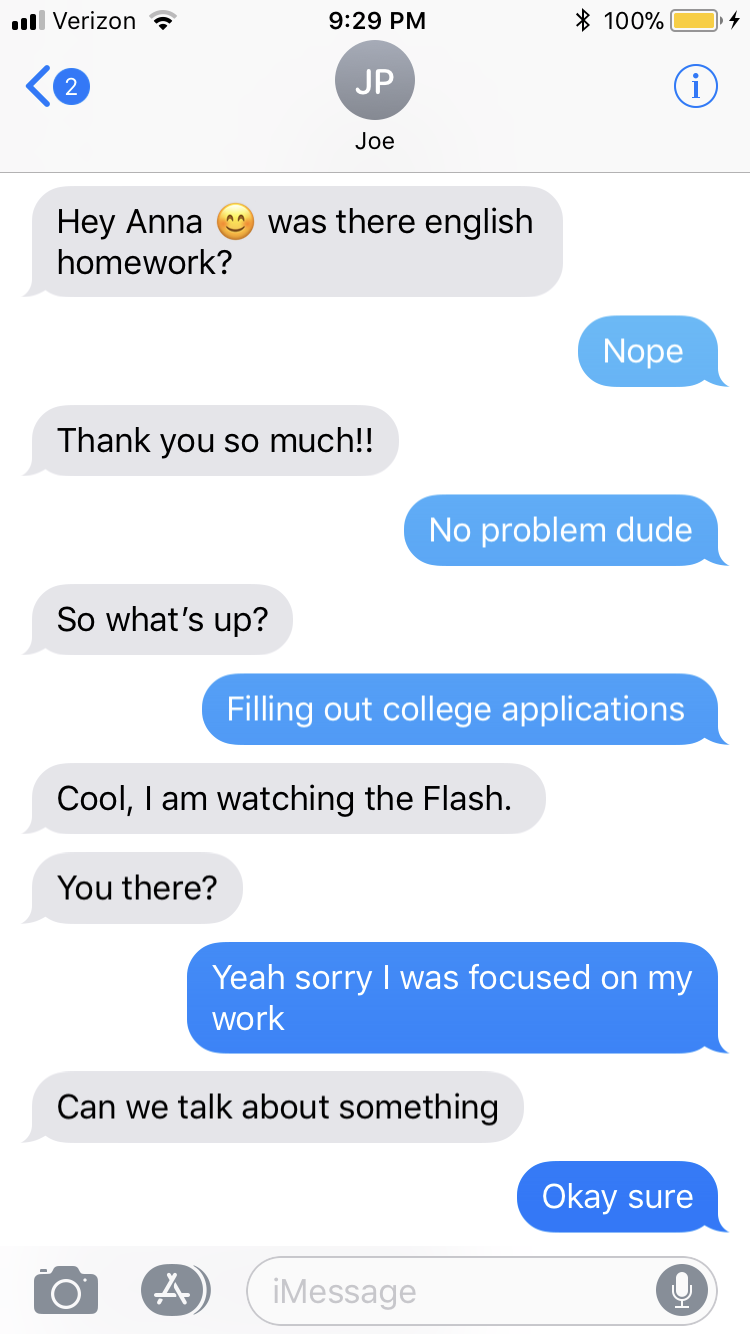Image resolution: width=750 pixels, height=1334 pixels.
Task: Open Joe's contact avatar at top
Action: coord(375,82)
